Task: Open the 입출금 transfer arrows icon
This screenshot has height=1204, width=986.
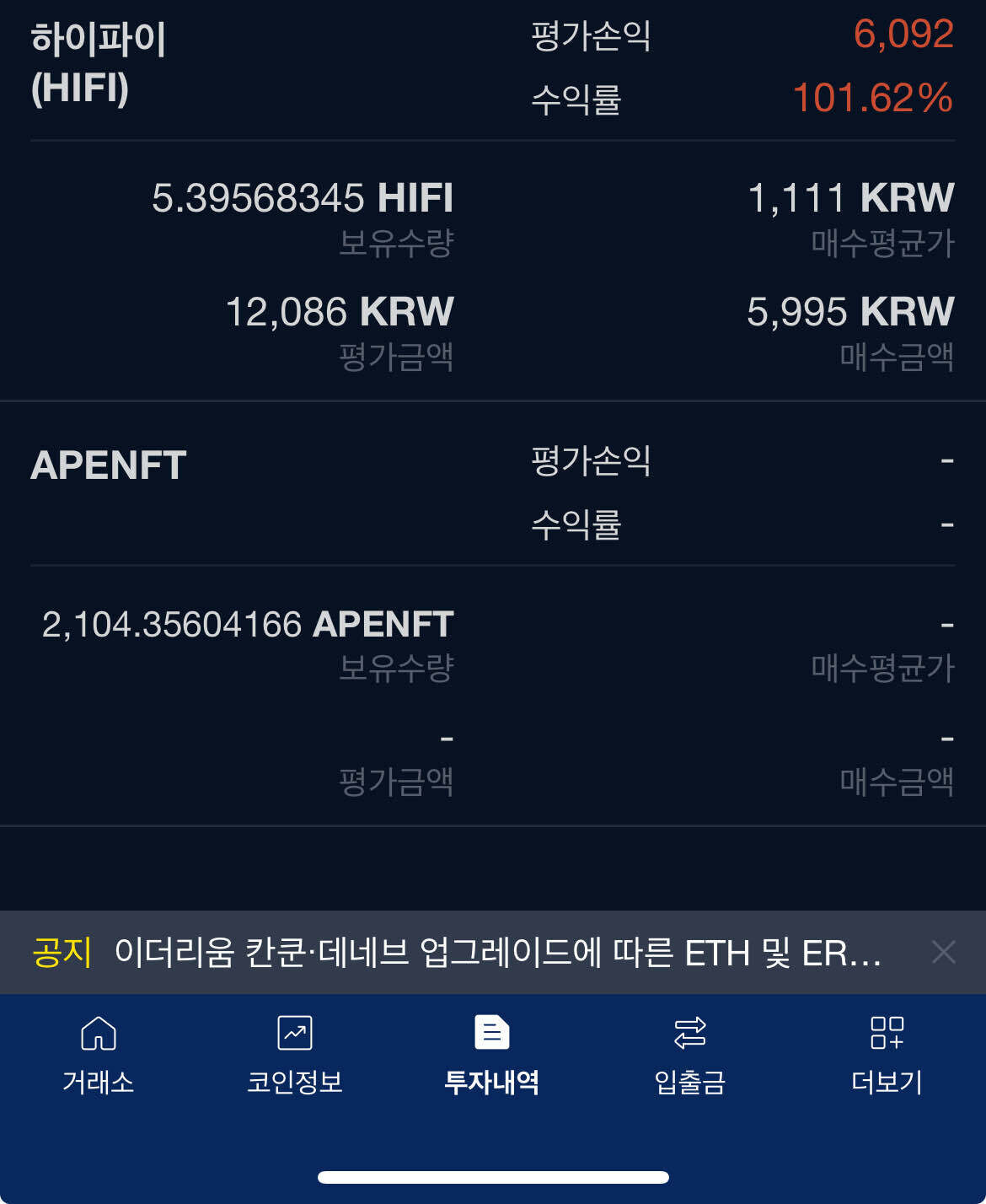Action: point(689,1032)
